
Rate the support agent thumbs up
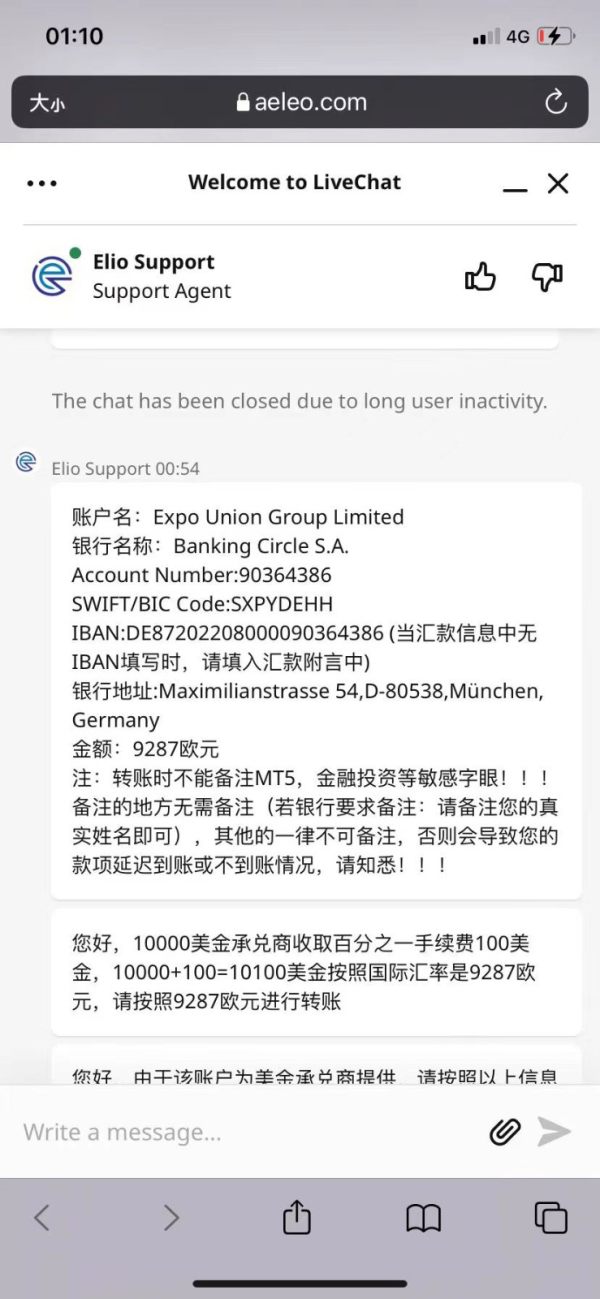click(x=480, y=277)
